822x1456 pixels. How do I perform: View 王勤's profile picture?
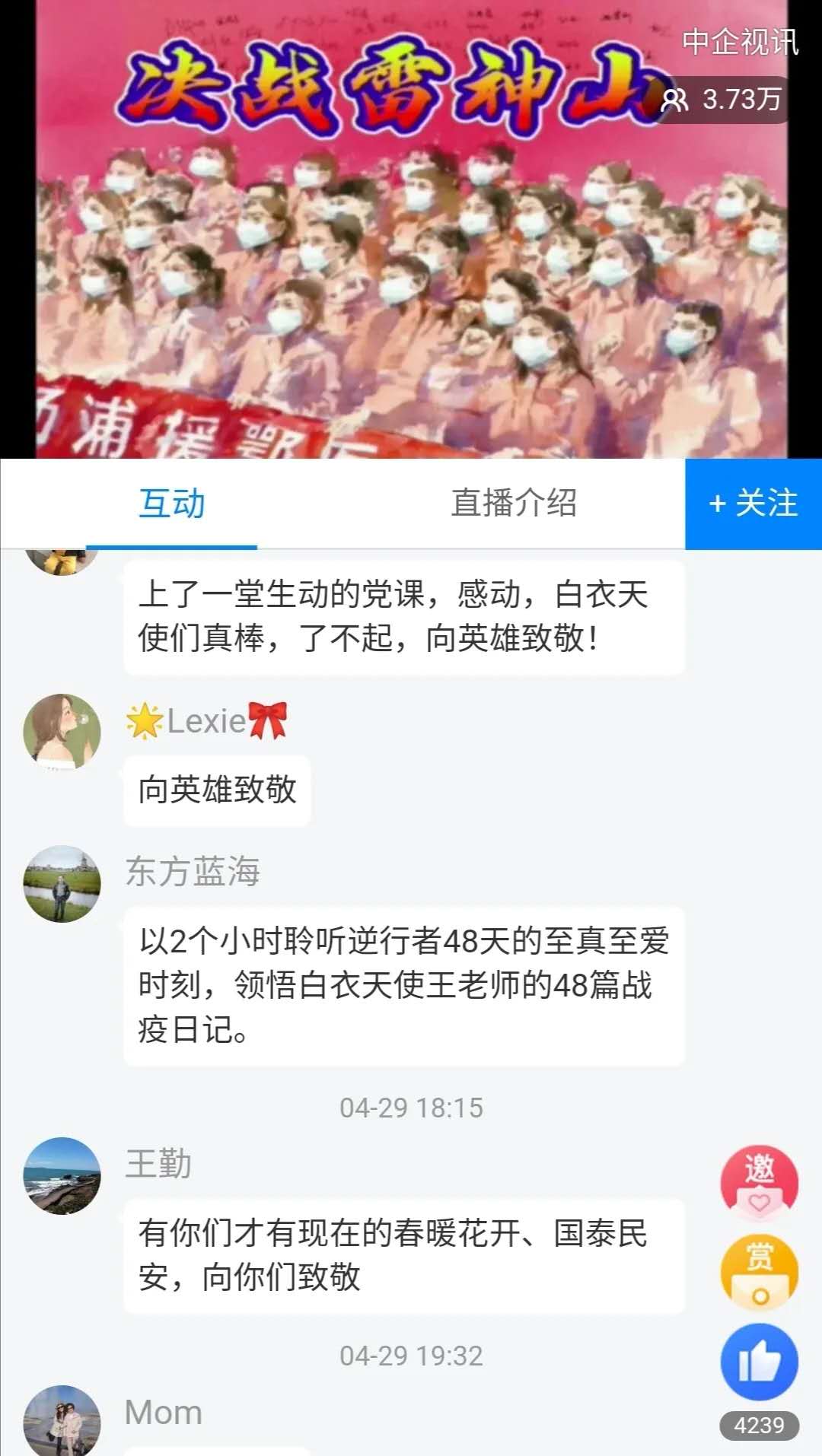(x=62, y=1176)
